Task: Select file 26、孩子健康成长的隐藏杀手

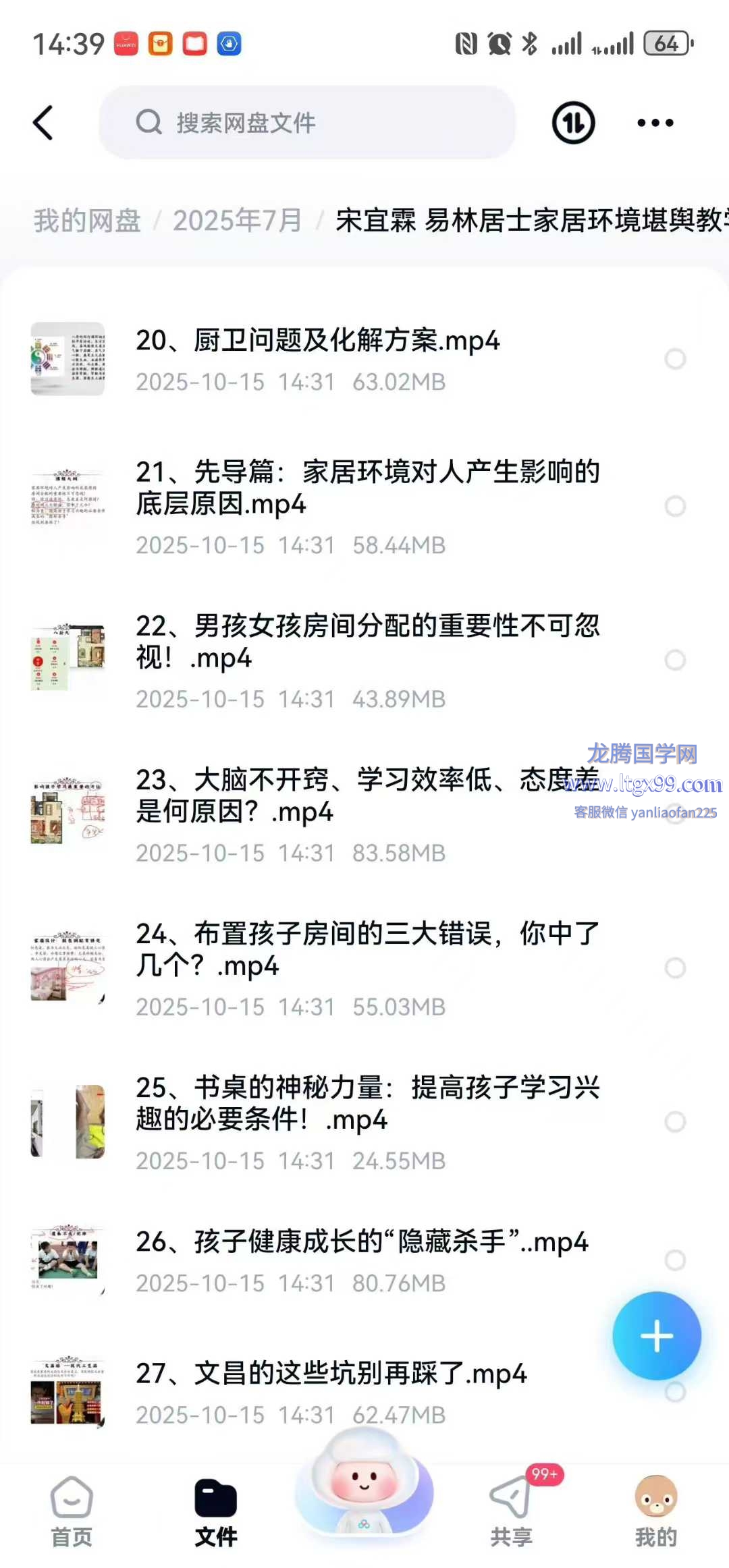Action: (x=675, y=1260)
